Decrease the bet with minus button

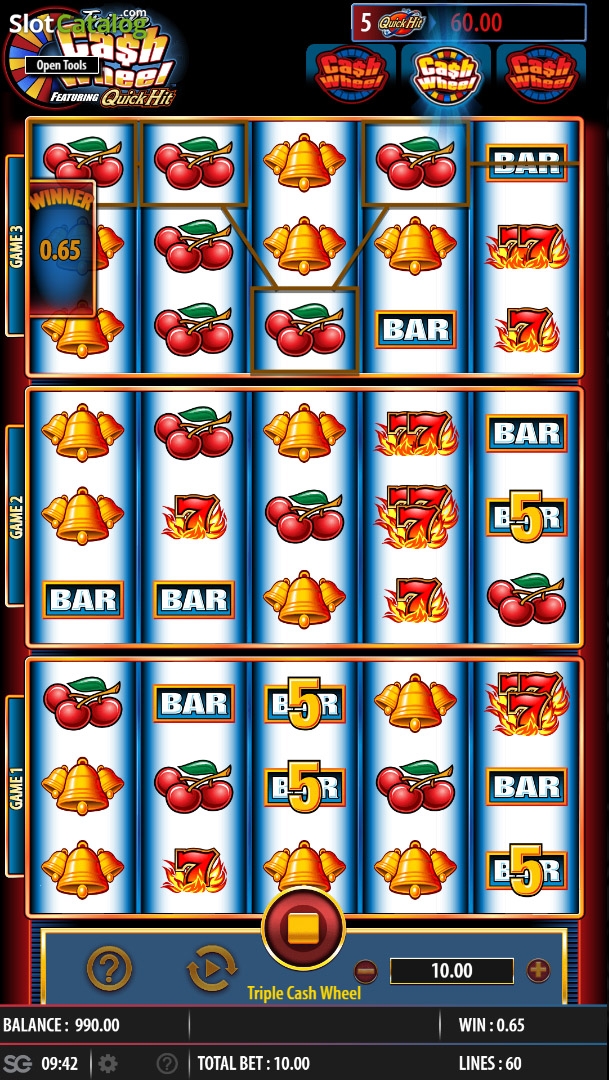click(366, 972)
